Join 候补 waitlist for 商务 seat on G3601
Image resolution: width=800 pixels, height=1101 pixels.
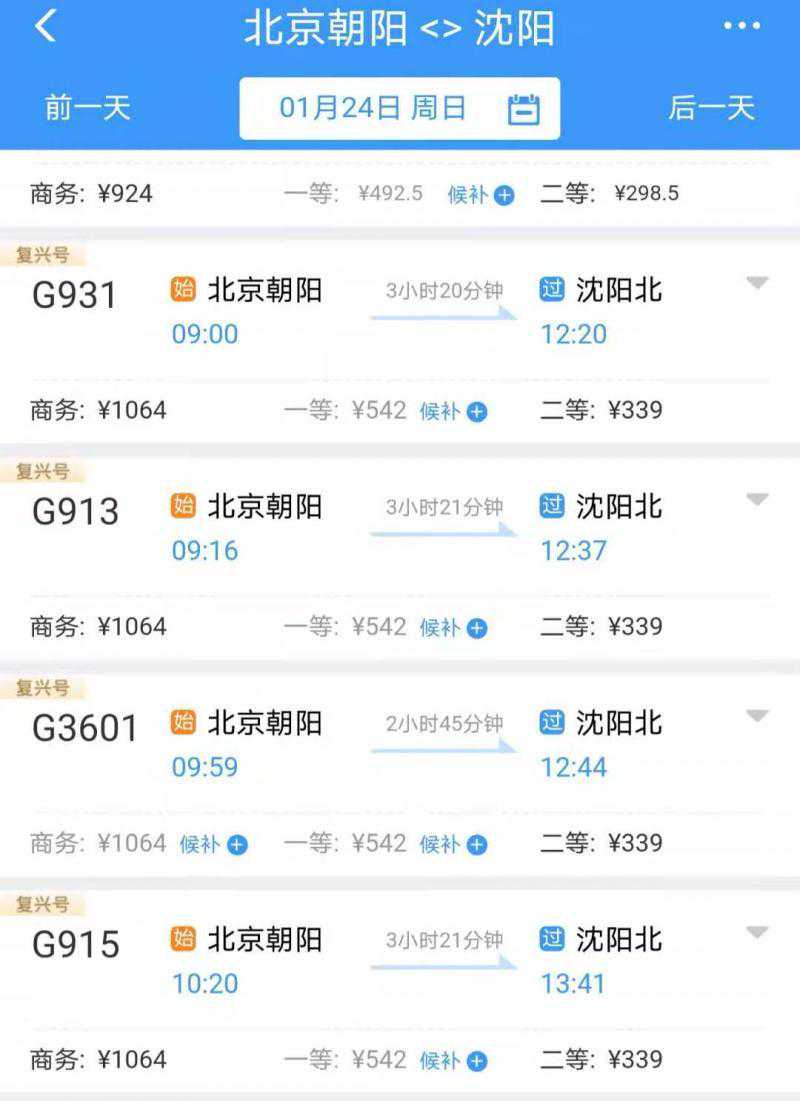coord(213,844)
